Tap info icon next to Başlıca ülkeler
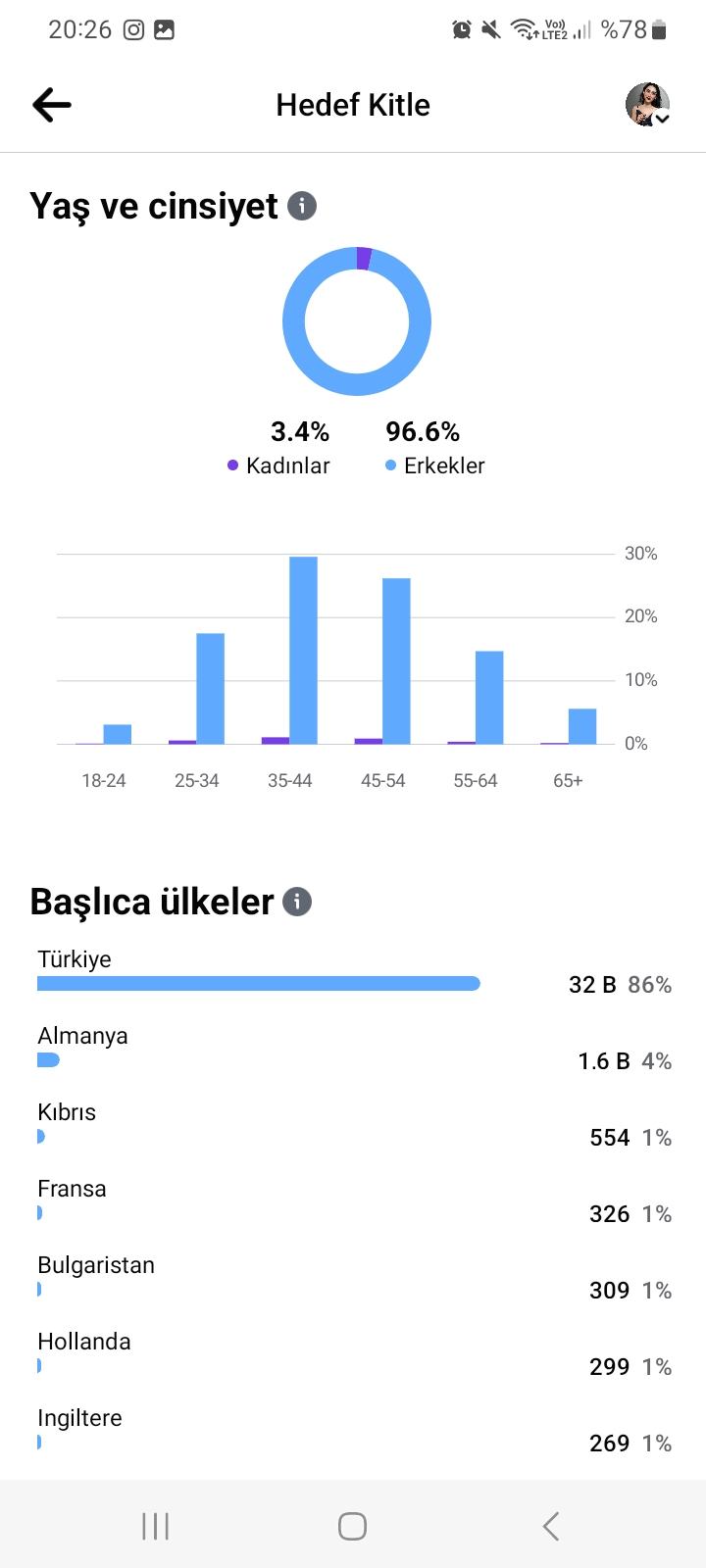Viewport: 706px width, 1568px height. pos(297,902)
